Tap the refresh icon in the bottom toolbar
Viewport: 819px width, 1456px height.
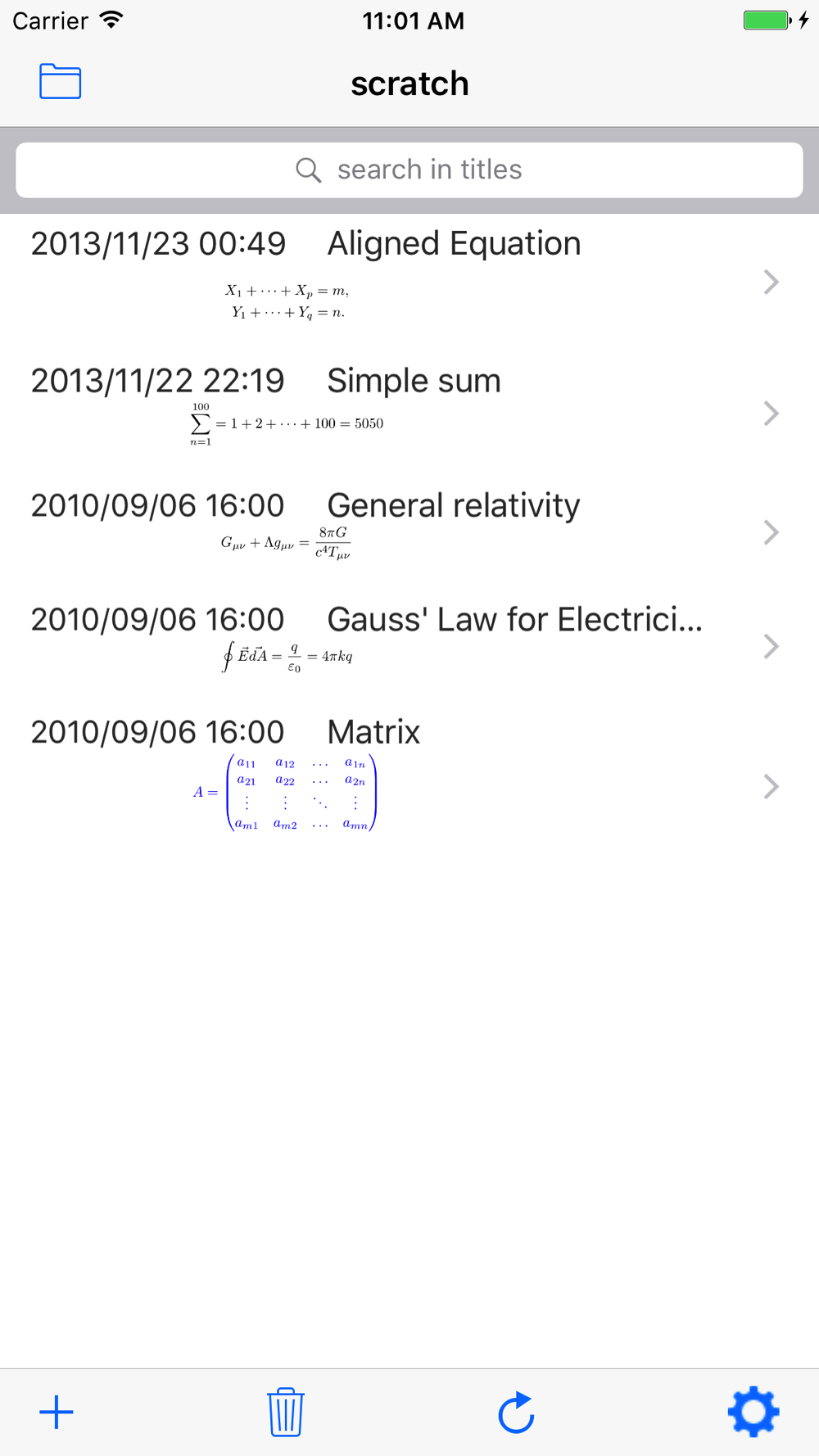pos(516,1413)
